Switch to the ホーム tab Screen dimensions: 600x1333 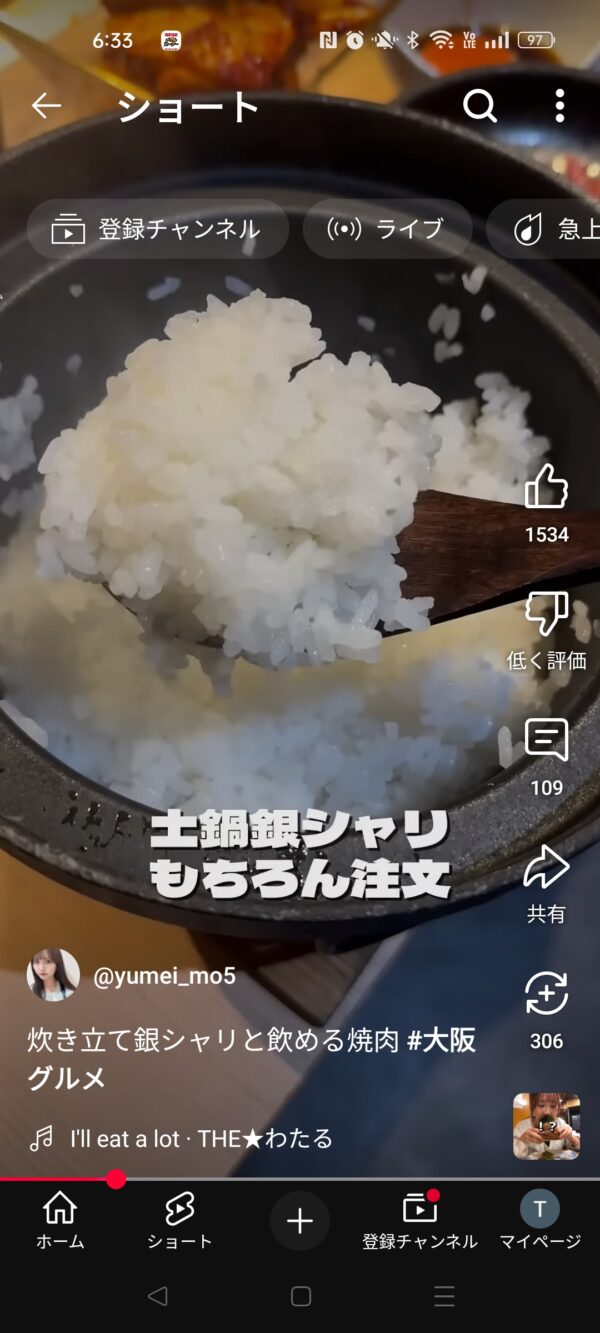60,1220
